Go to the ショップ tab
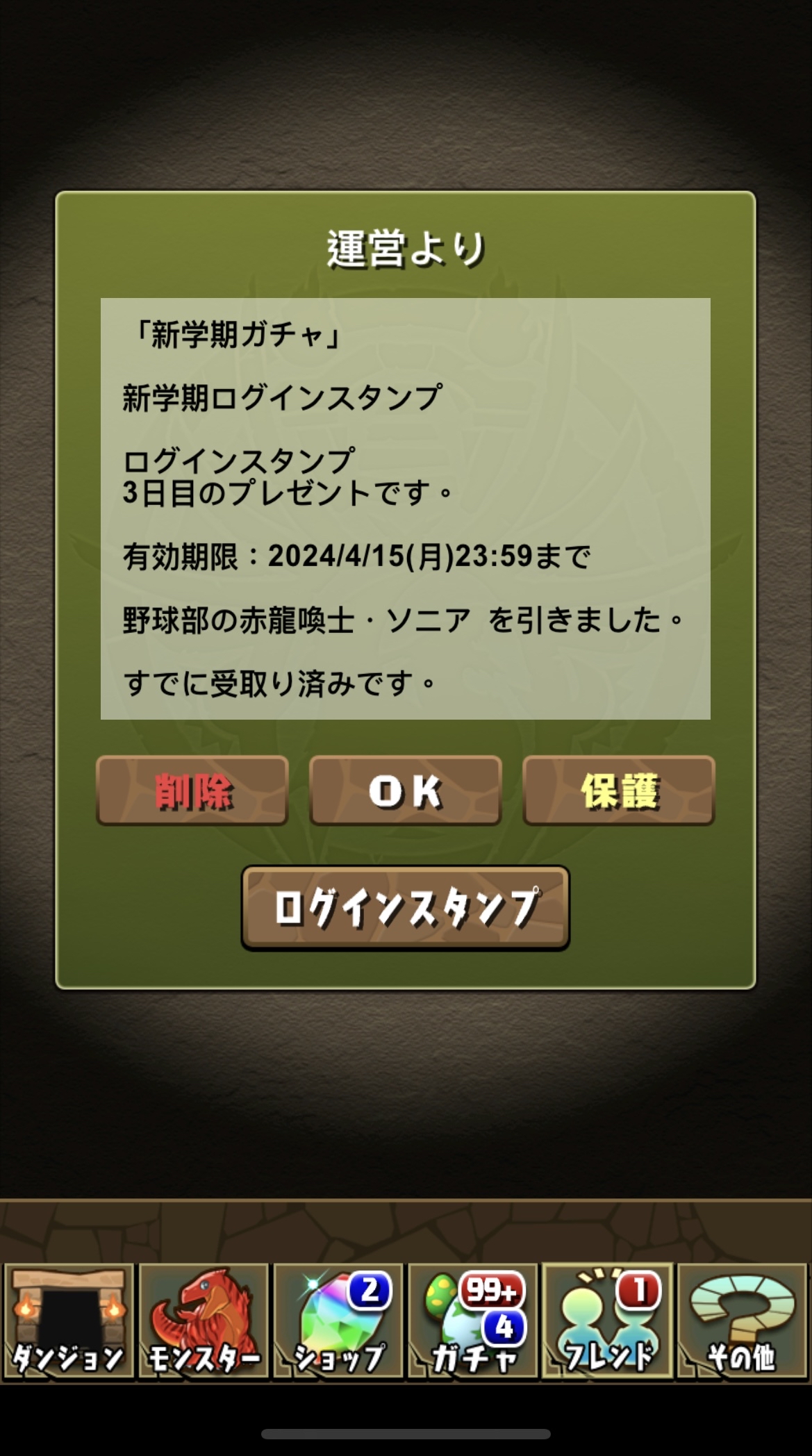Image resolution: width=812 pixels, height=1456 pixels. (x=338, y=1321)
